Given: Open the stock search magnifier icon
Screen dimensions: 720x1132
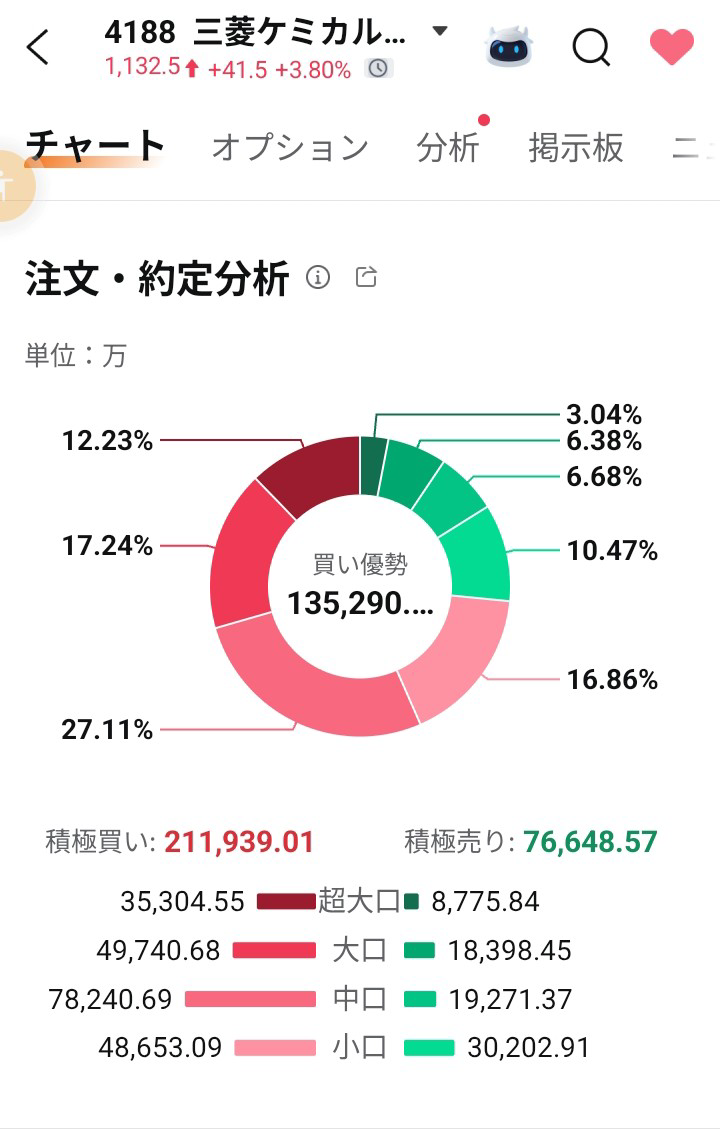Looking at the screenshot, I should 590,46.
